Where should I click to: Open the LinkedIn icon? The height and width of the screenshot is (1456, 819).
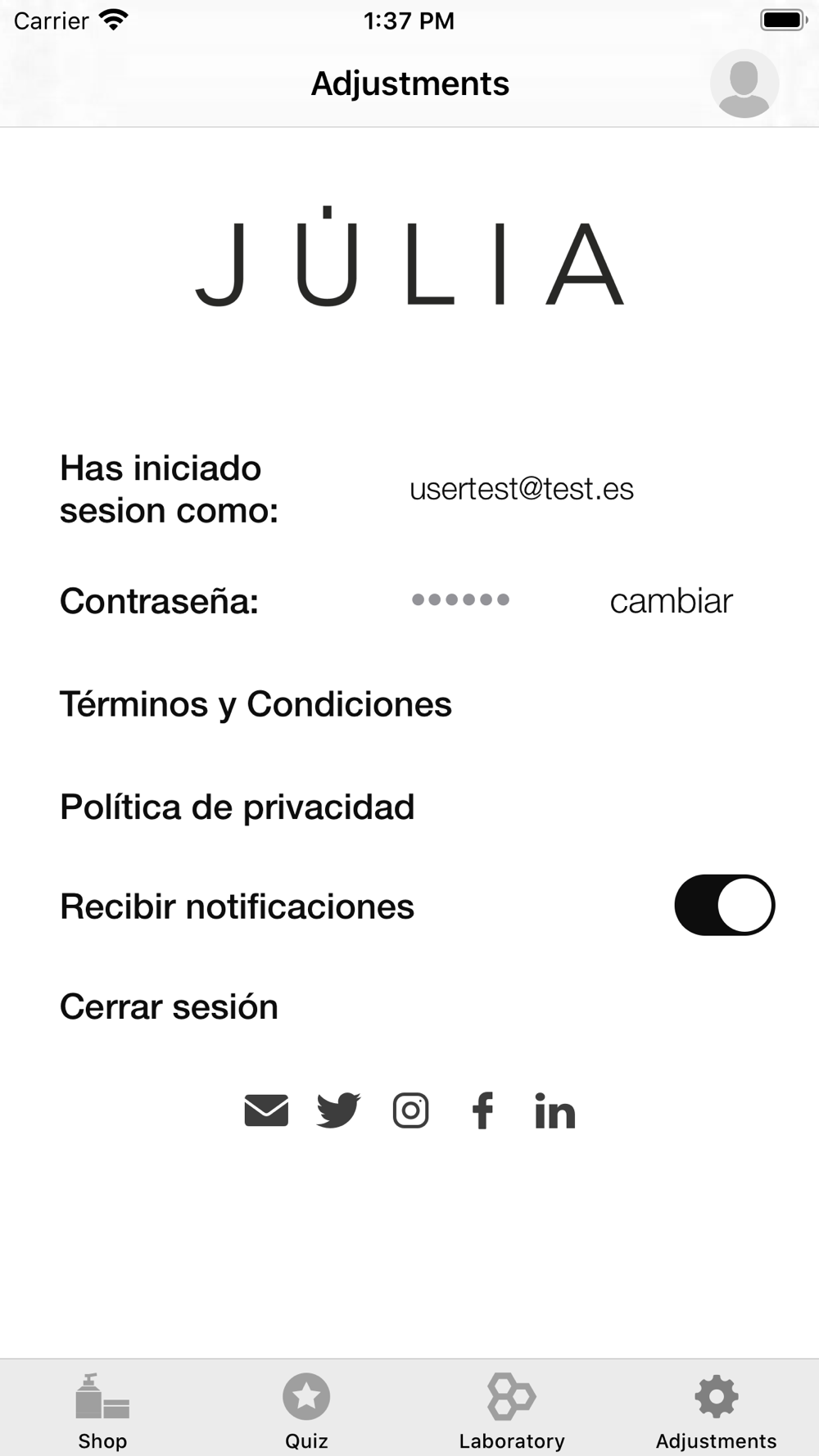click(x=554, y=1110)
